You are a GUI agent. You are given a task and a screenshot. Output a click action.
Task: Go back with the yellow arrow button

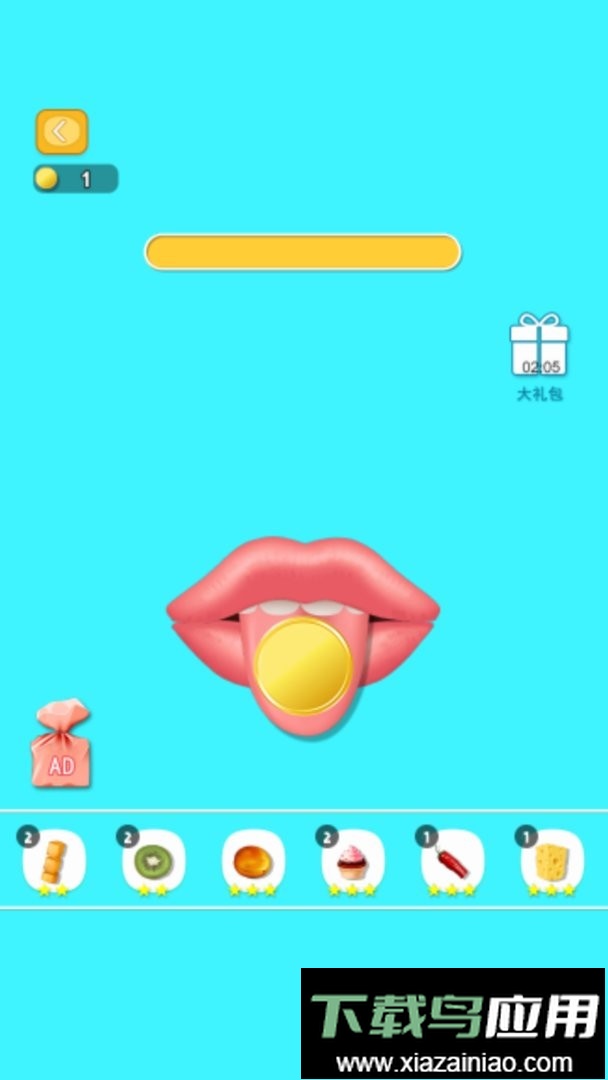coord(62,132)
